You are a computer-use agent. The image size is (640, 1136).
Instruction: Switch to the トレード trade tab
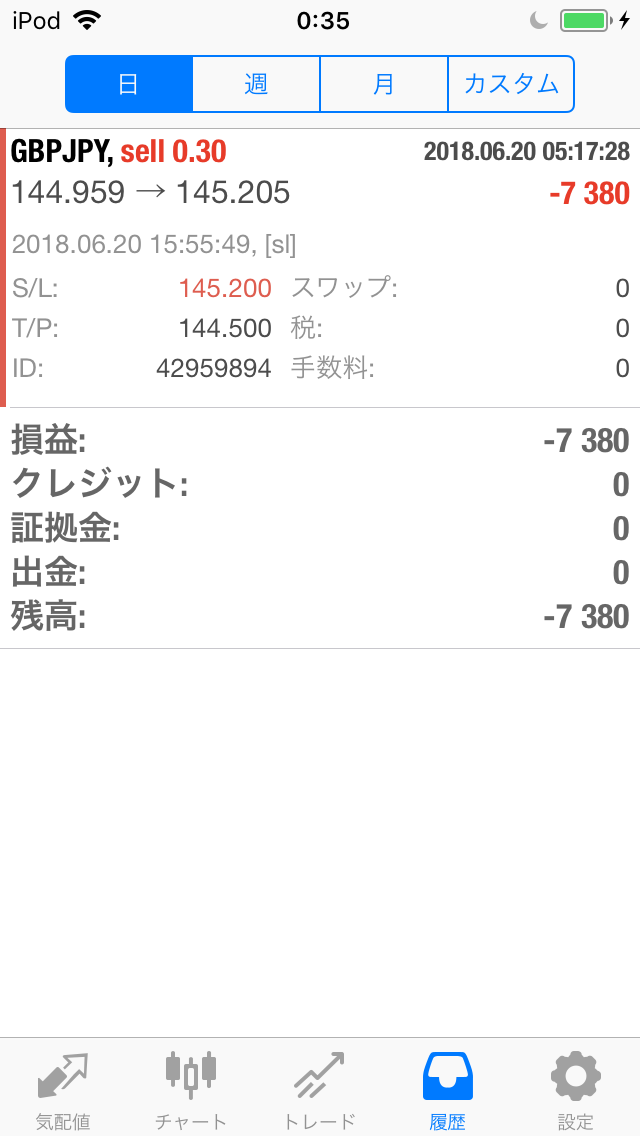point(319,1088)
